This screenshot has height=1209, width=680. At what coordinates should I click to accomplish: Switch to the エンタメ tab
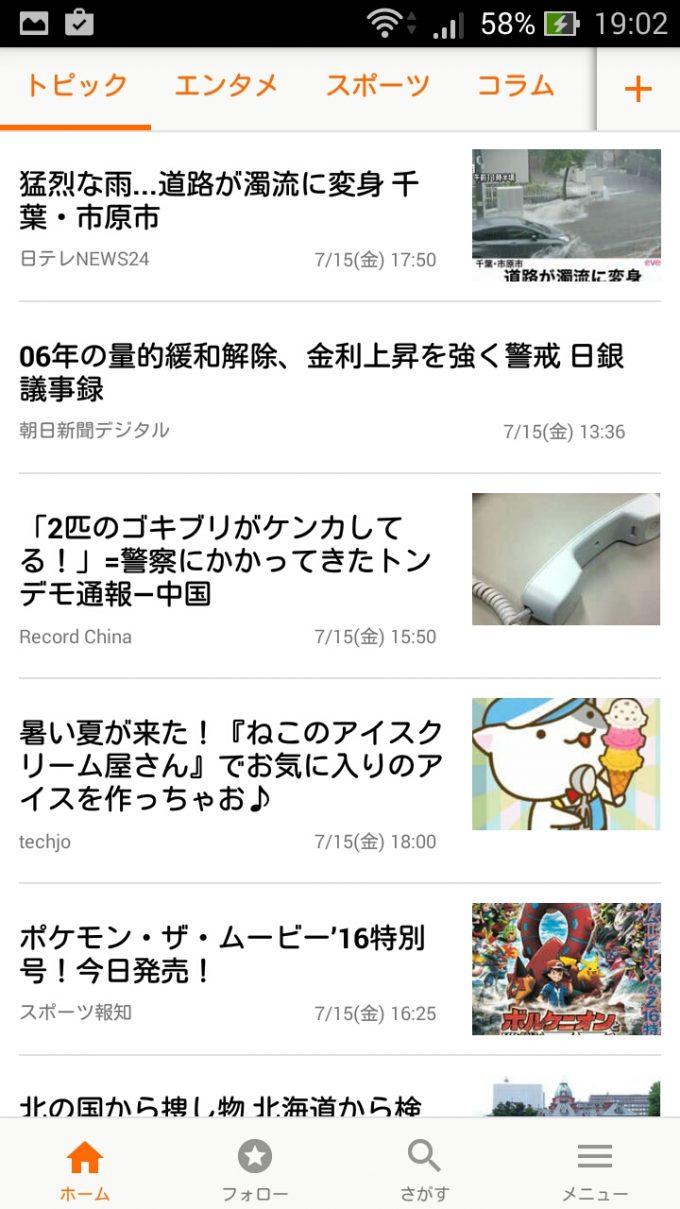226,86
